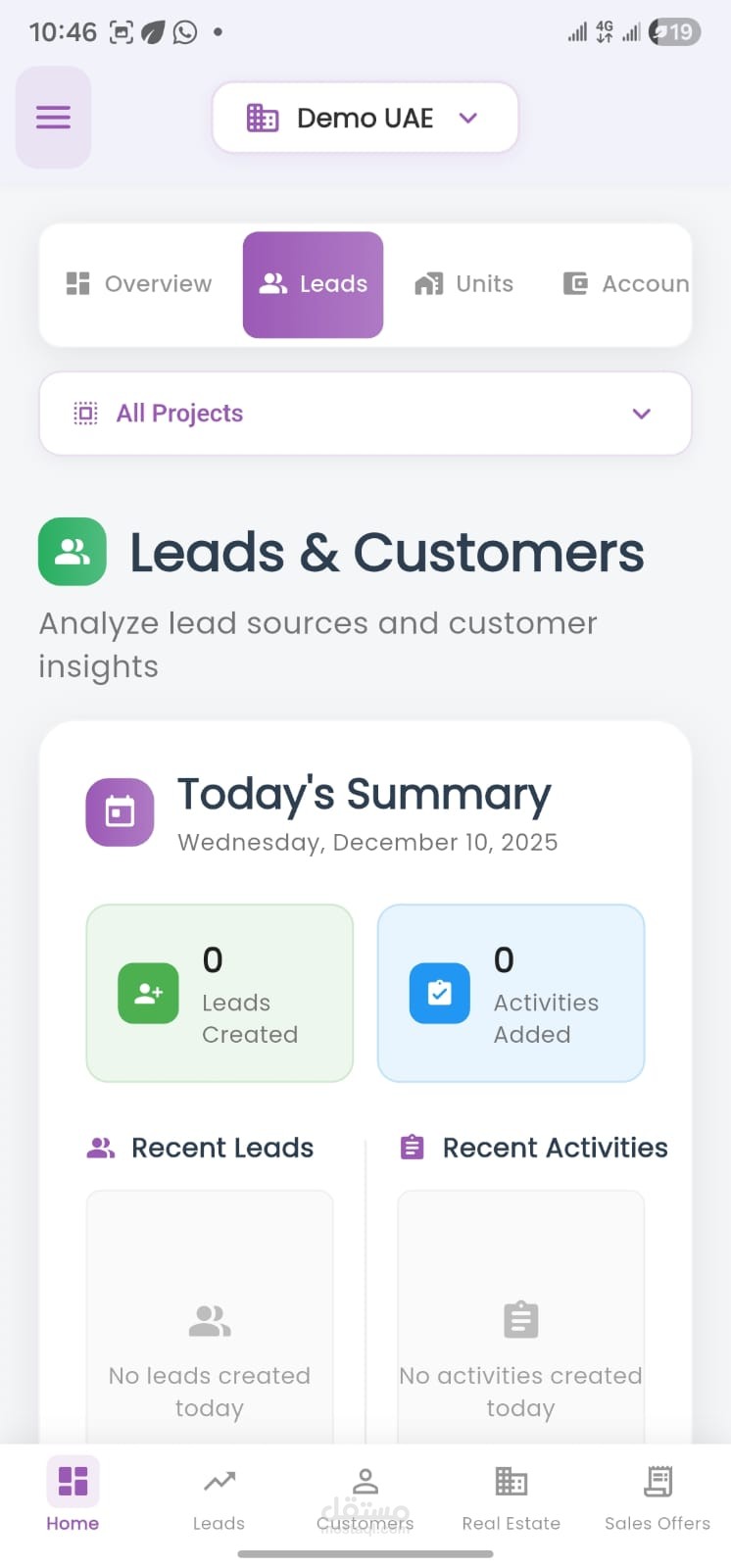731x1568 pixels.
Task: Go to Home in bottom navigation
Action: point(73,1494)
